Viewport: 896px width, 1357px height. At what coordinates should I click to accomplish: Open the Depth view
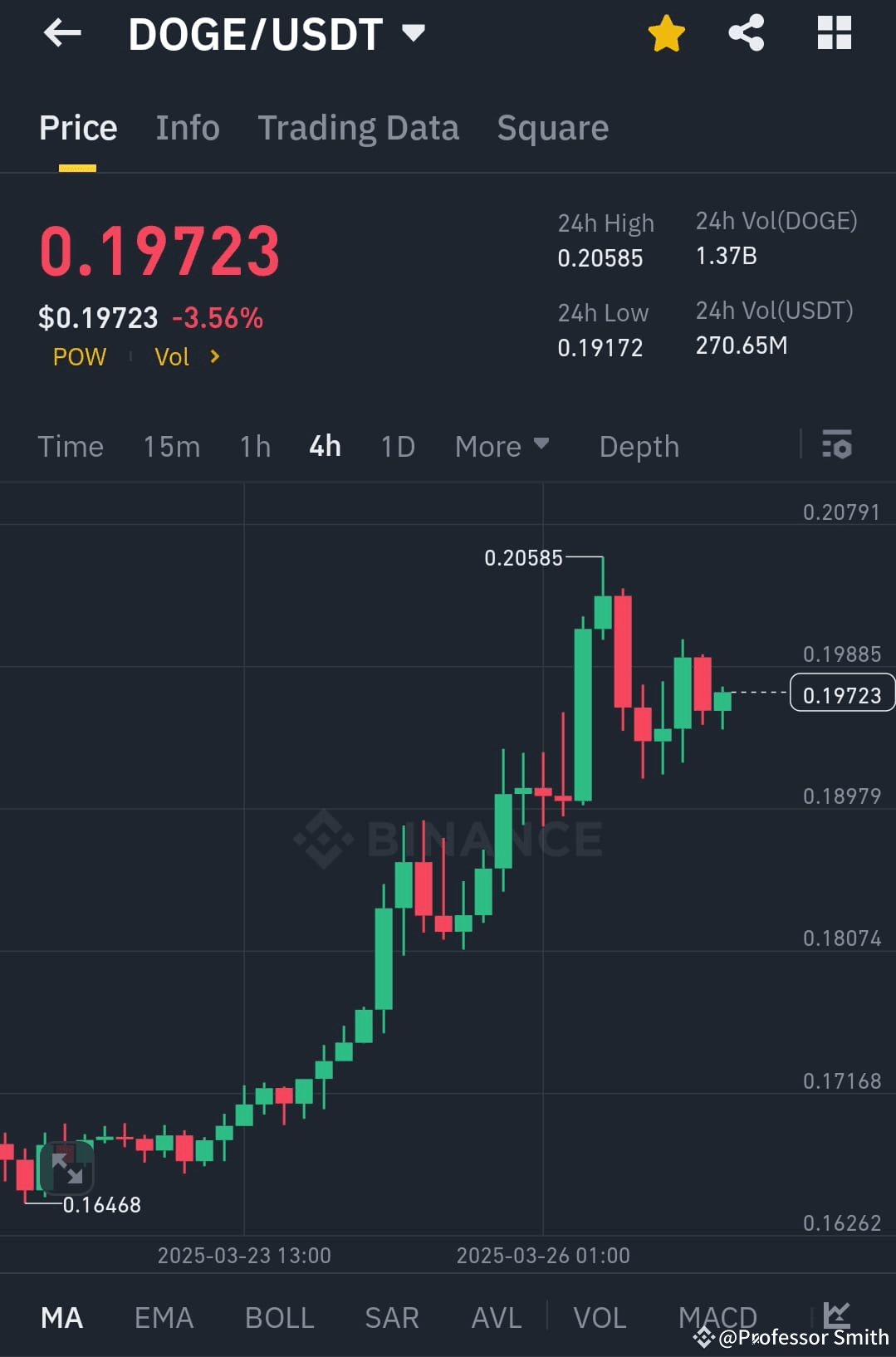pyautogui.click(x=639, y=446)
